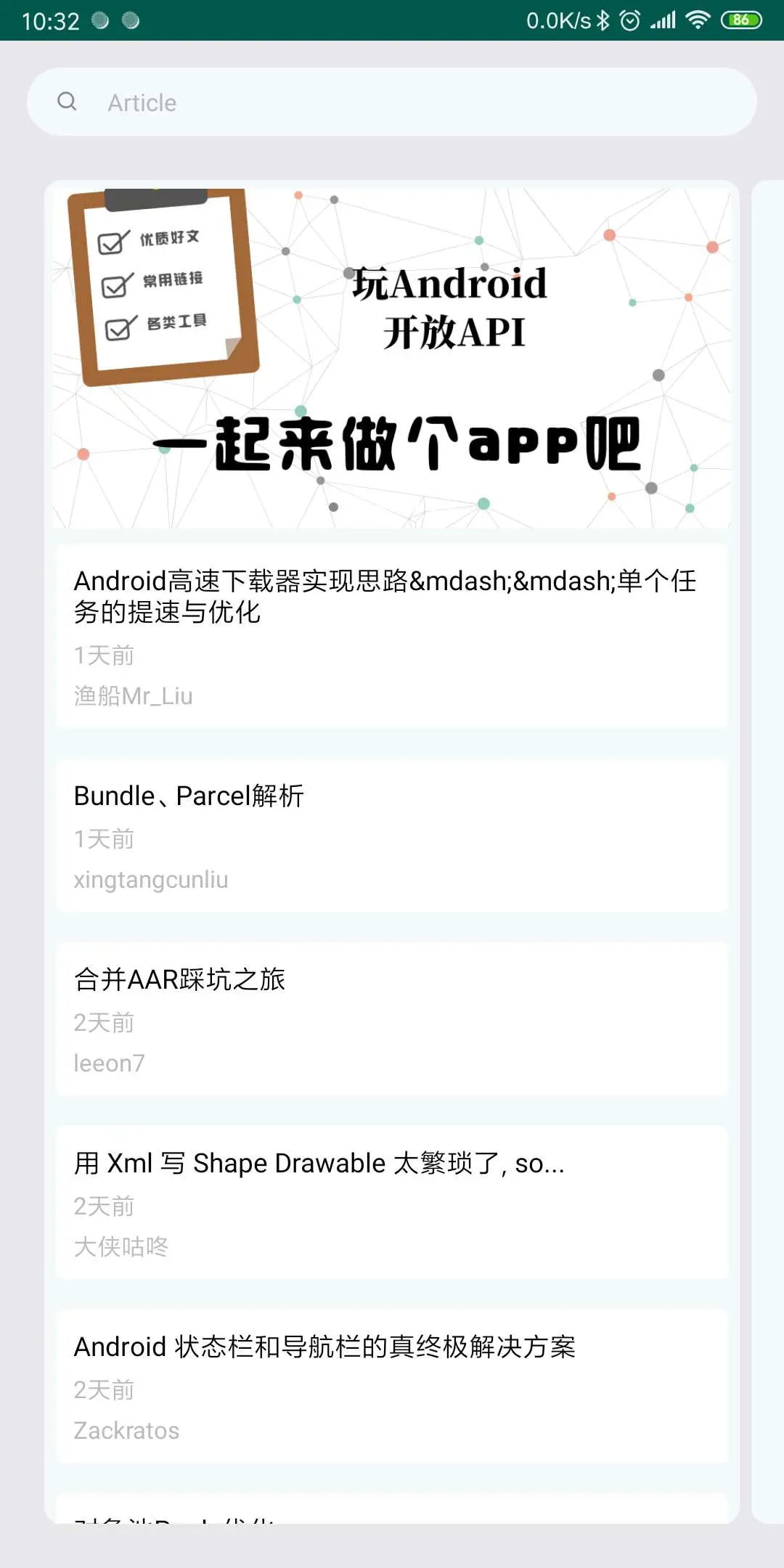Open the 玩Android 开放API banner
784x1568 pixels.
tap(392, 358)
